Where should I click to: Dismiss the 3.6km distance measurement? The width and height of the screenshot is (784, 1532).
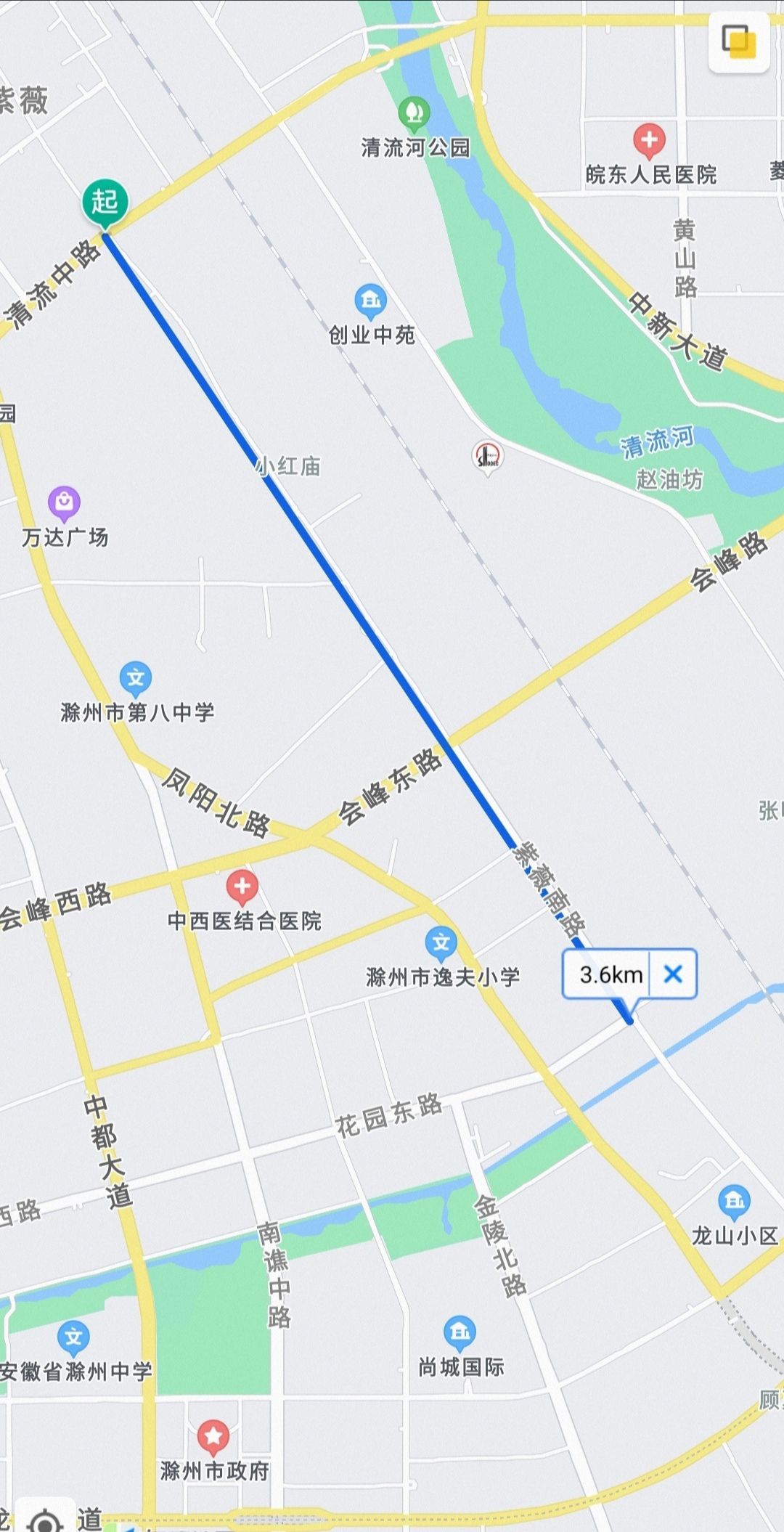[673, 974]
